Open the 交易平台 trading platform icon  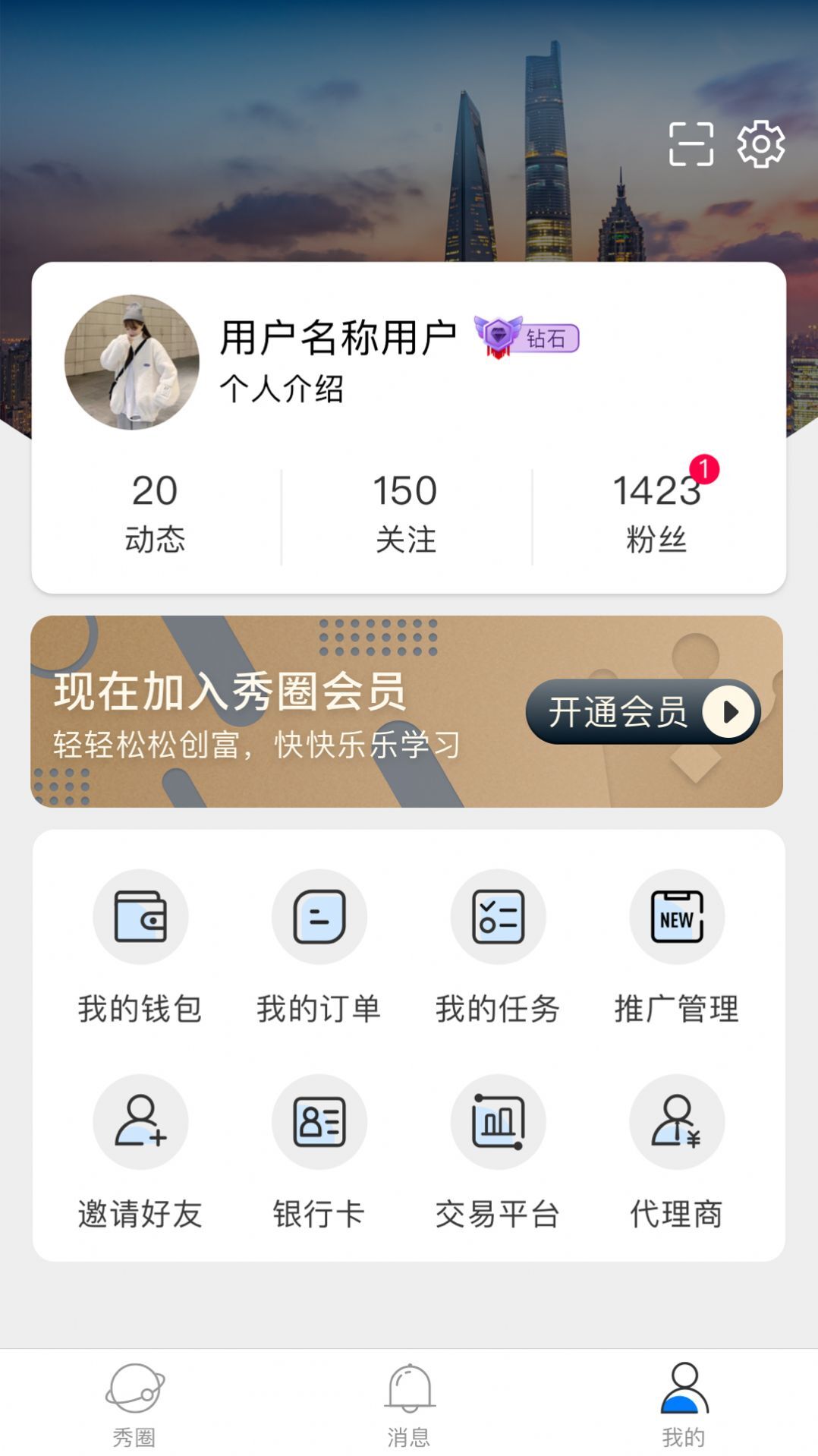pyautogui.click(x=499, y=1123)
